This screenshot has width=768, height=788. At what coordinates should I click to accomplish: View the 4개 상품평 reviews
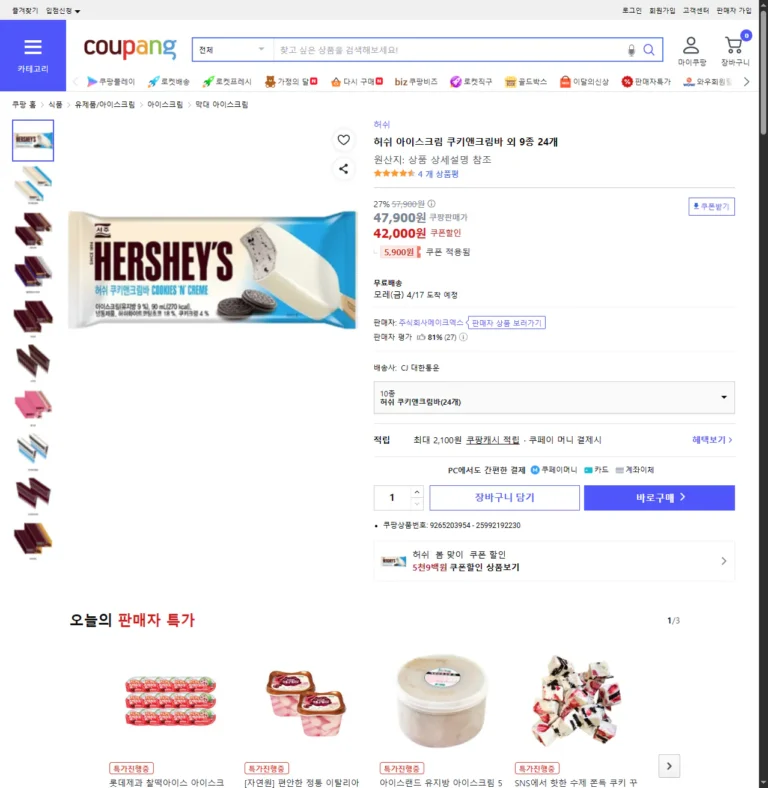(x=438, y=174)
